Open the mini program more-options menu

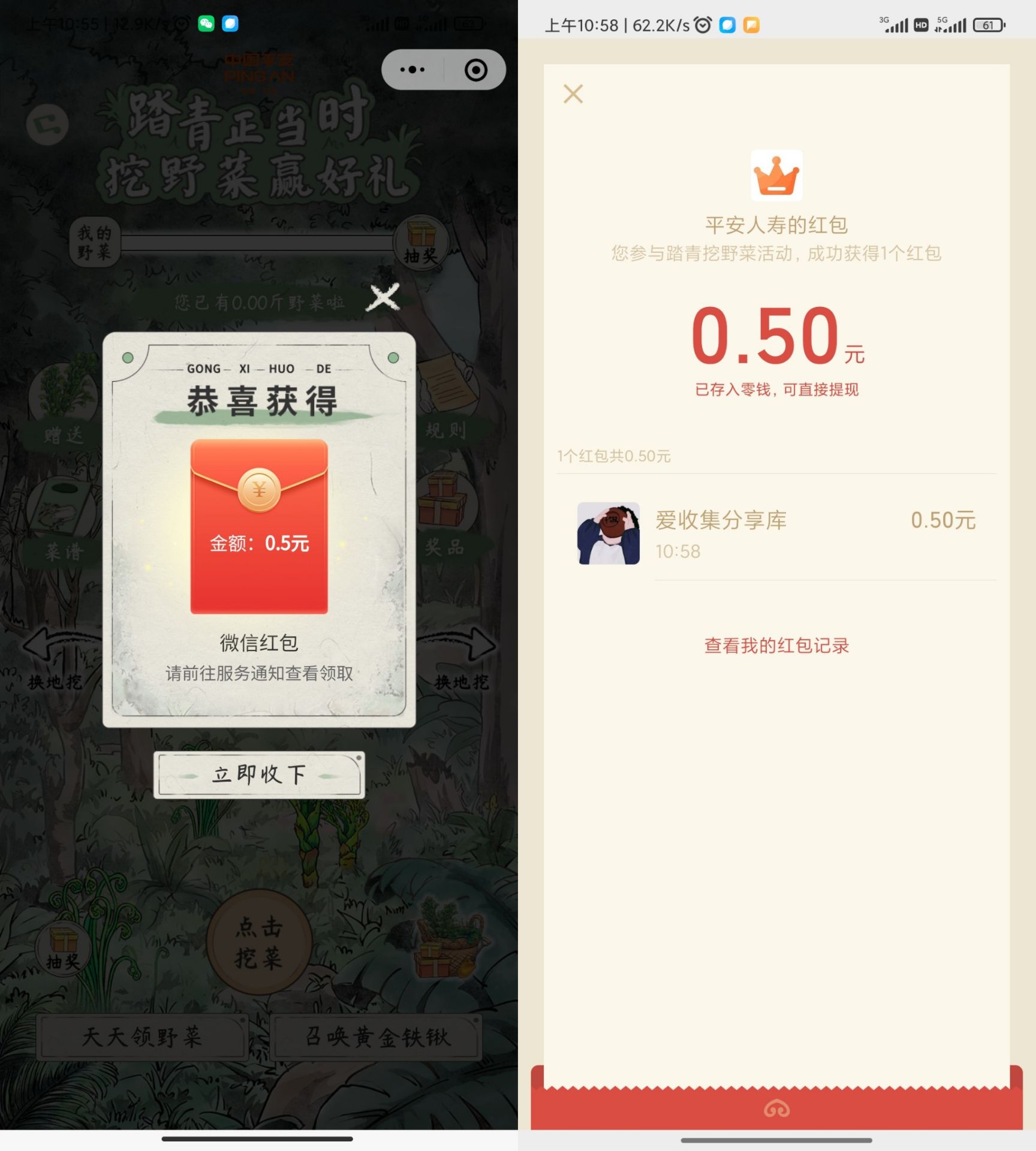pyautogui.click(x=412, y=70)
